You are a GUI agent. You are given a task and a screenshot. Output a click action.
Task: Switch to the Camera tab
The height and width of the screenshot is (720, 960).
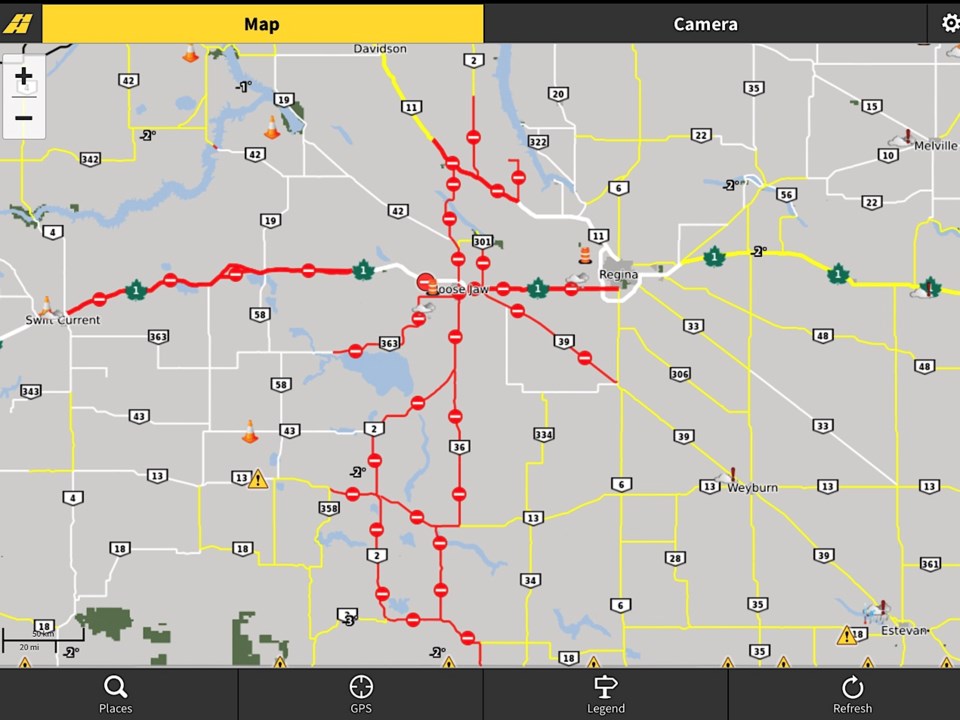pyautogui.click(x=705, y=23)
